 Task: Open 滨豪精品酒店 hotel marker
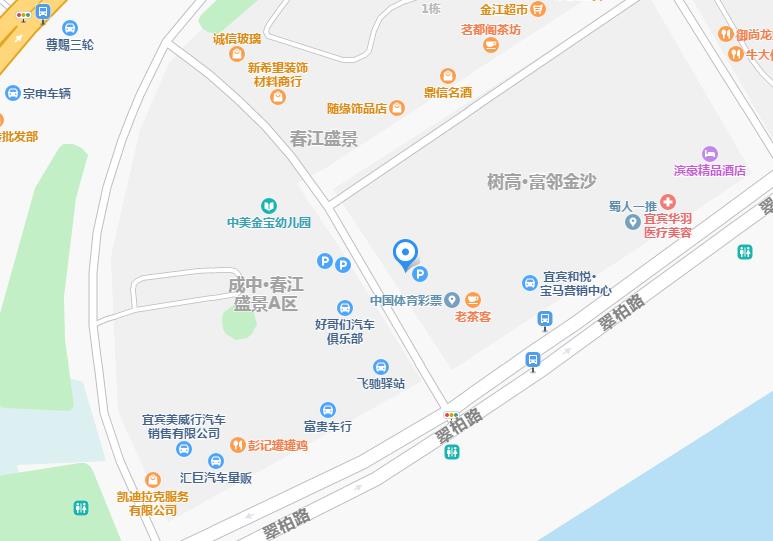coord(710,154)
